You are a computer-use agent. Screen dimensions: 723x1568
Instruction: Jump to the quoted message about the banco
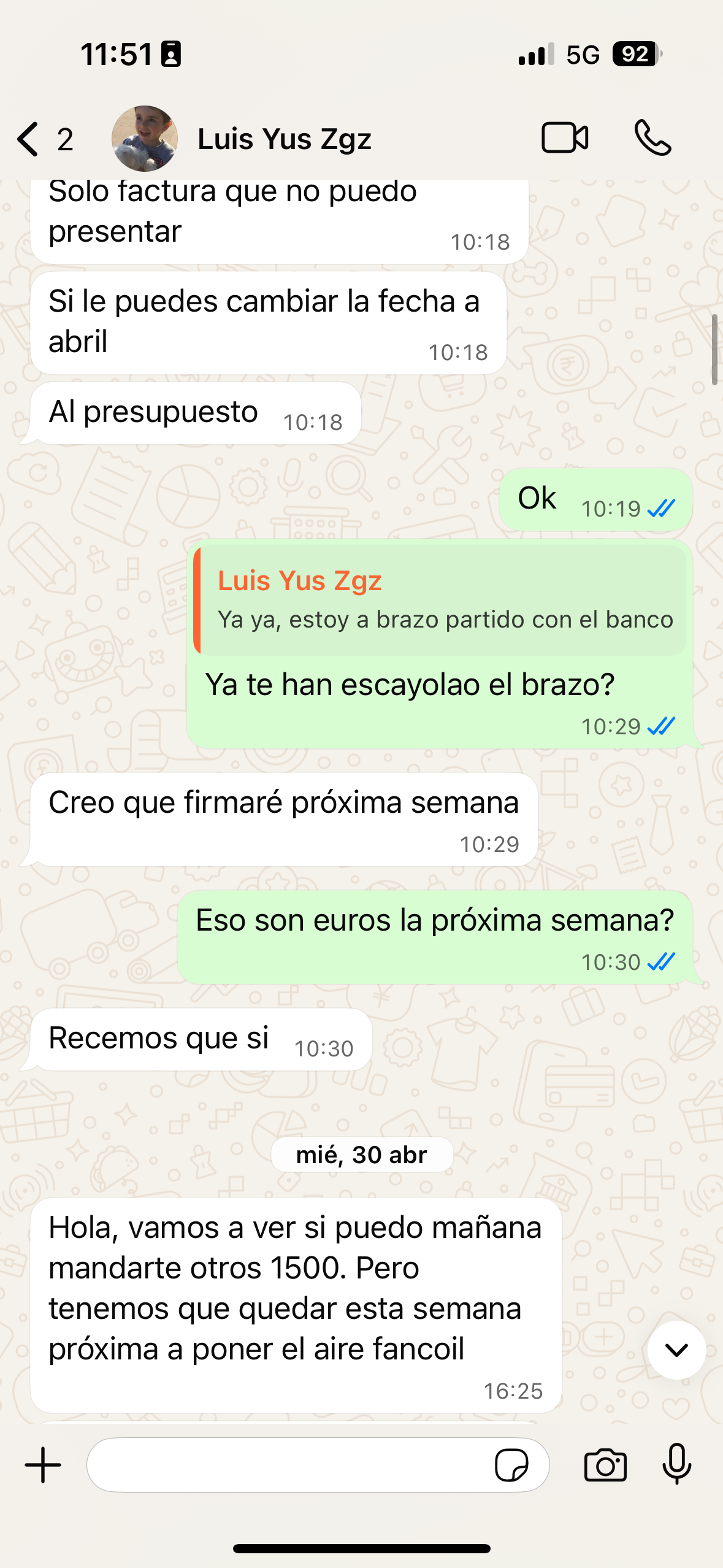440,599
